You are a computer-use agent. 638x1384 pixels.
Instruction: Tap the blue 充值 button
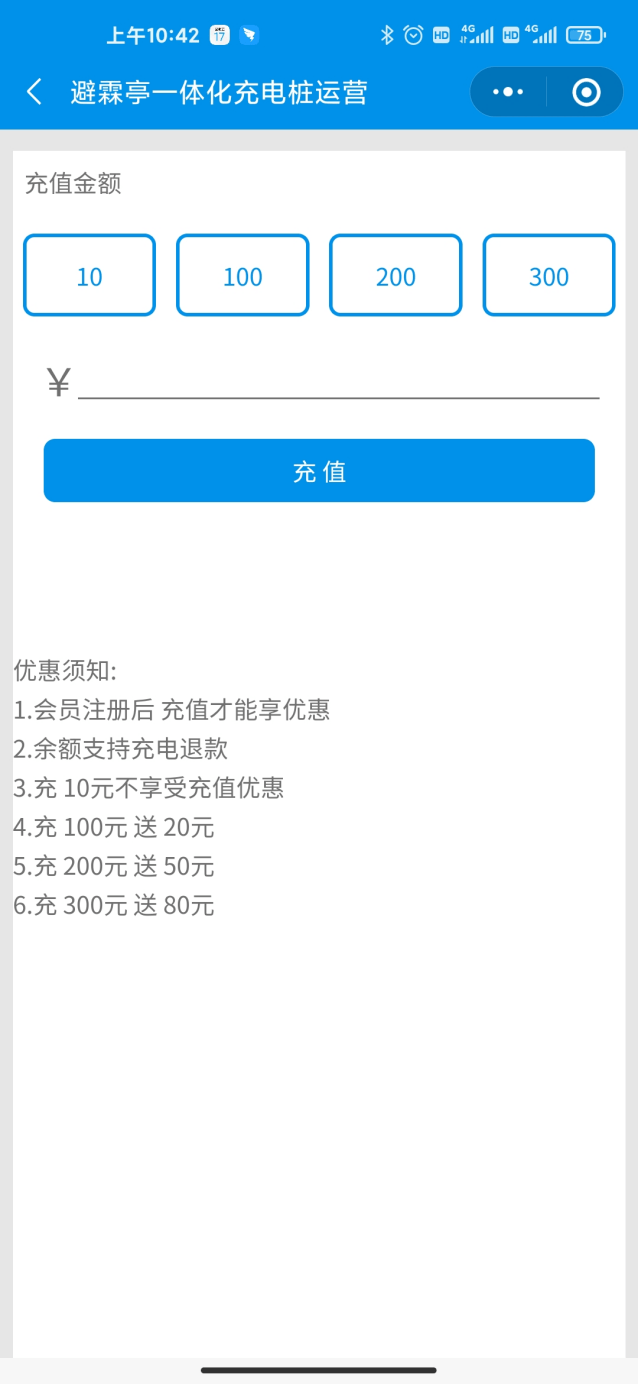319,471
